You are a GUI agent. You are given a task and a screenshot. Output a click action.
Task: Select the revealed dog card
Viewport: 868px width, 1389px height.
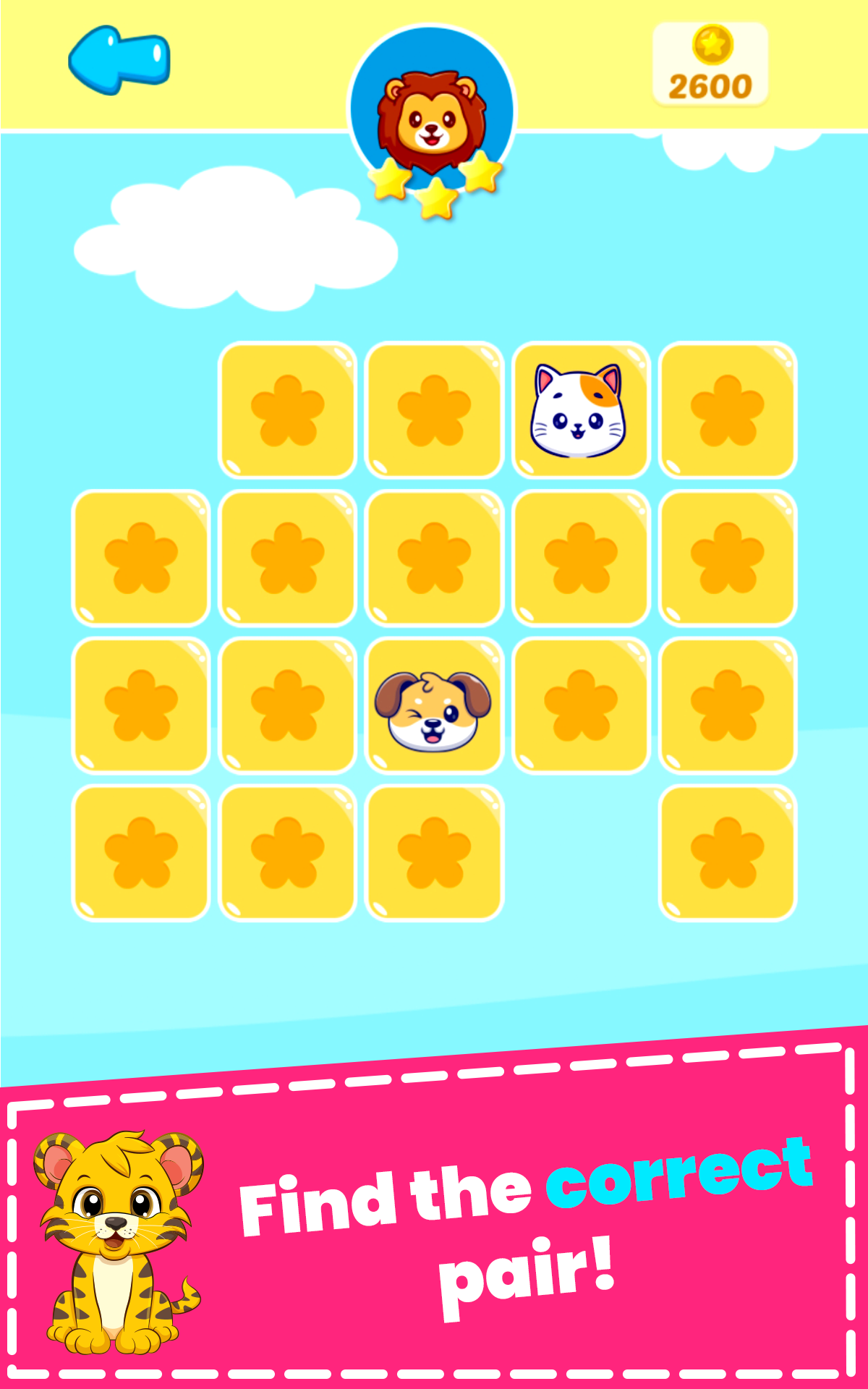tap(434, 706)
